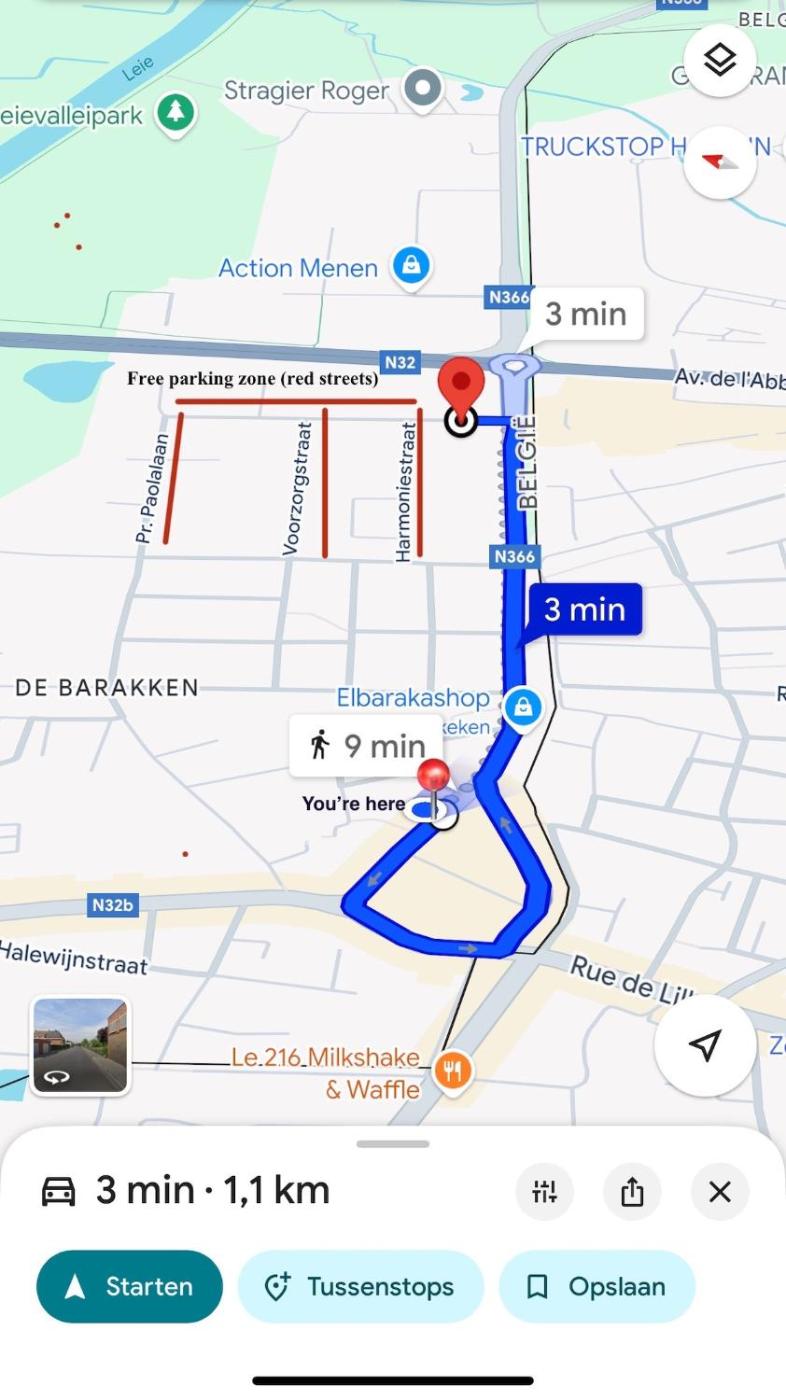Select Stragier Roger place marker

click(425, 90)
